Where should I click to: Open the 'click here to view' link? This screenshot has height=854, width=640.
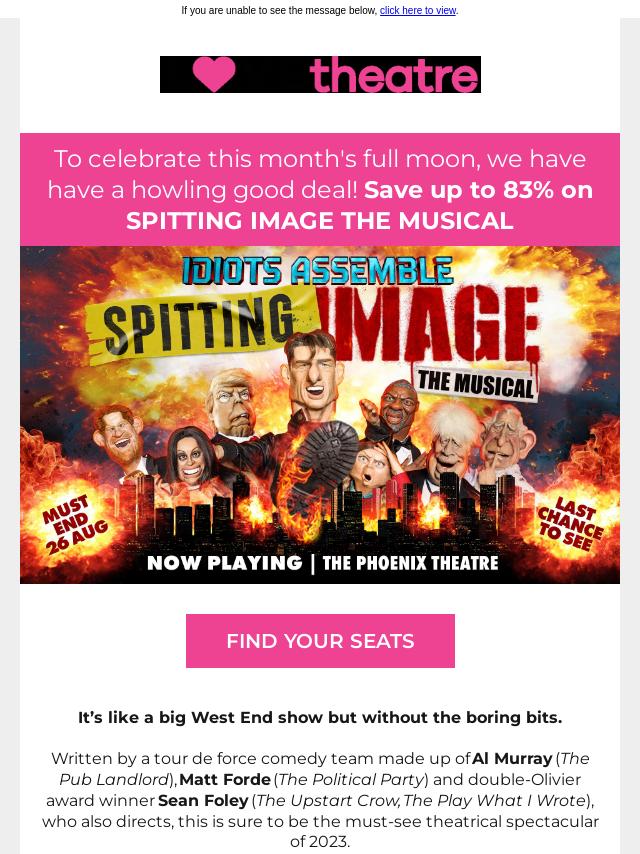[x=417, y=11]
